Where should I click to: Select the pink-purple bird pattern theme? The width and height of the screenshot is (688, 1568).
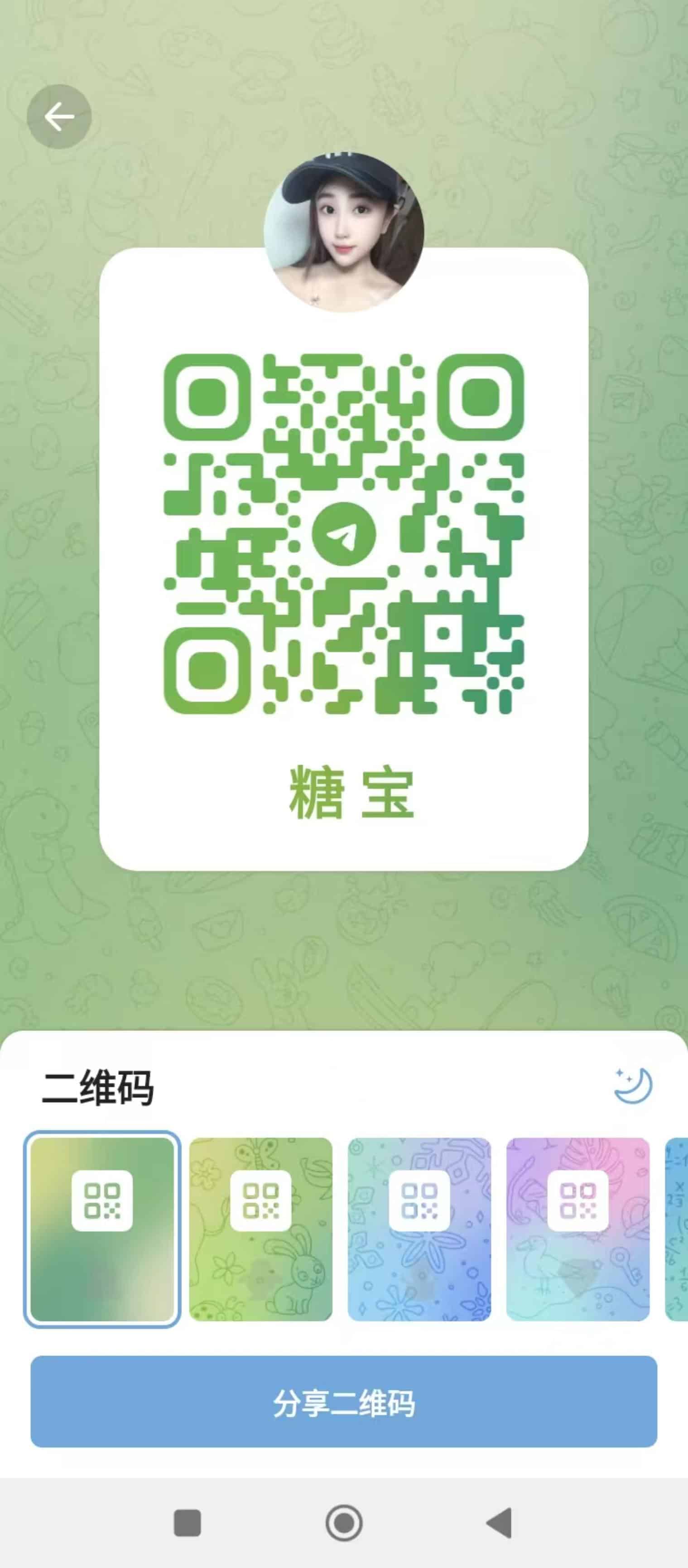(578, 1229)
